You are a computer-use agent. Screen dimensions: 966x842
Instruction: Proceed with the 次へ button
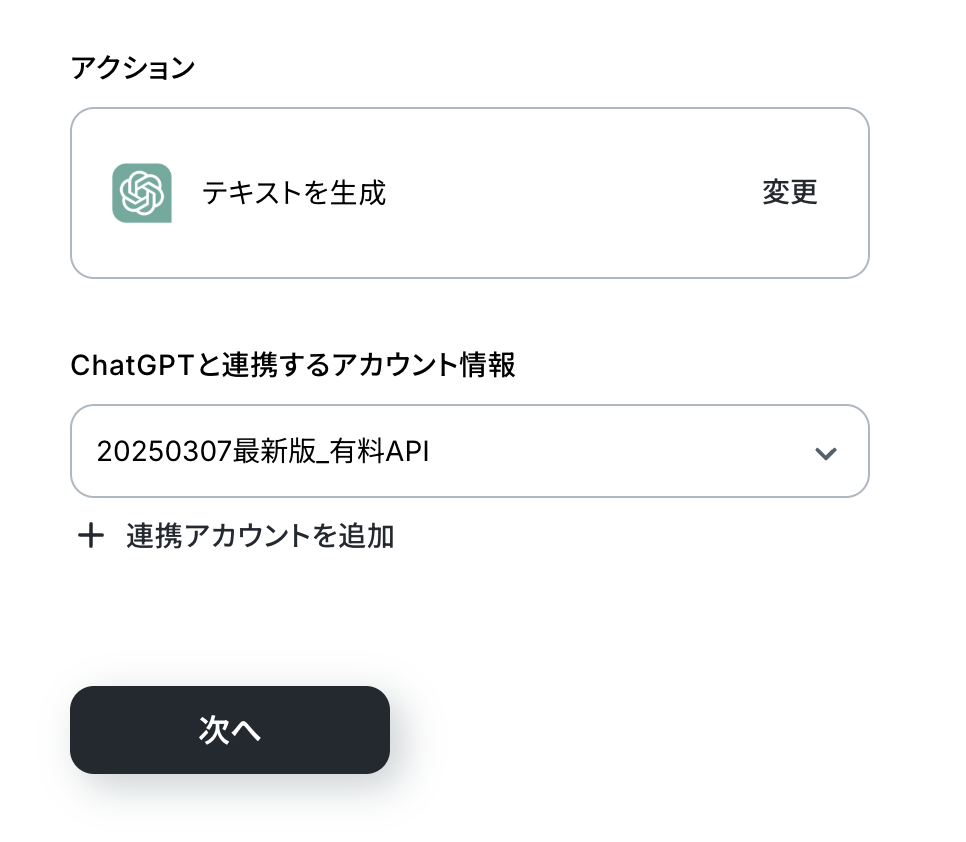coord(229,730)
